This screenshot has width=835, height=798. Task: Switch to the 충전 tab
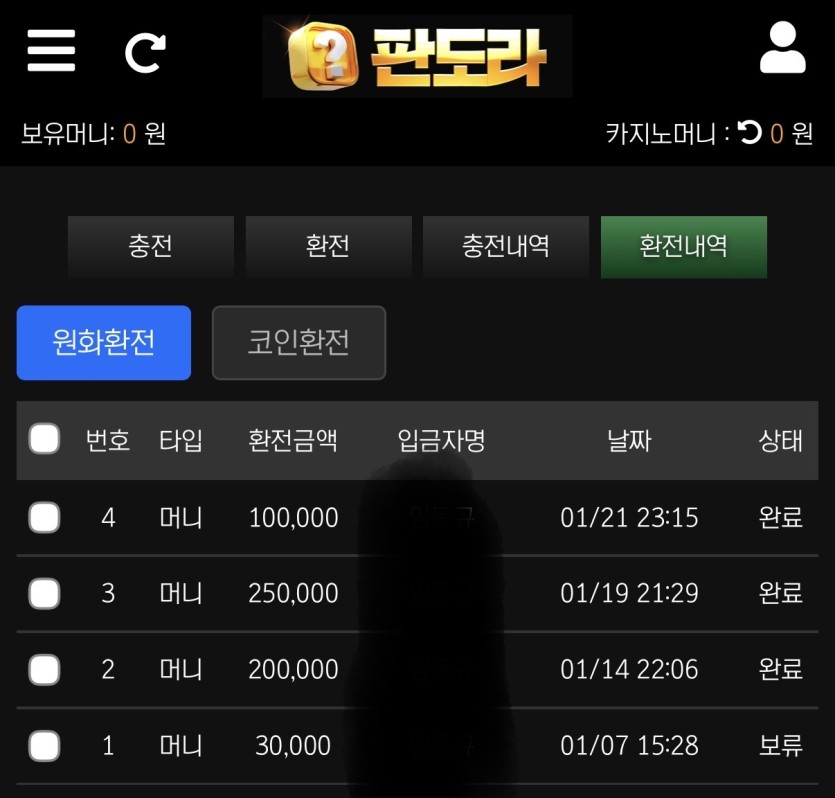point(151,246)
